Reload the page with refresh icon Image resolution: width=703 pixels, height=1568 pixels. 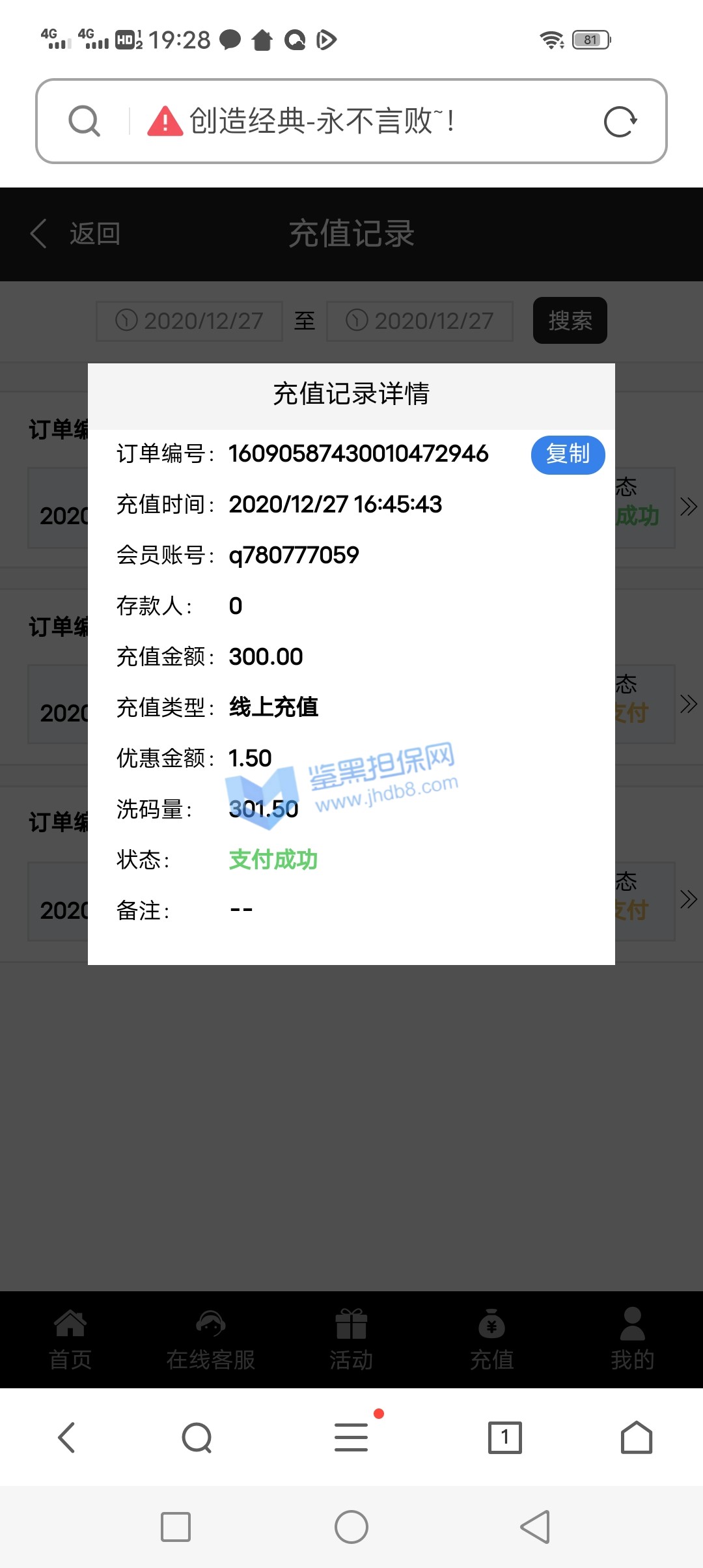(x=620, y=122)
